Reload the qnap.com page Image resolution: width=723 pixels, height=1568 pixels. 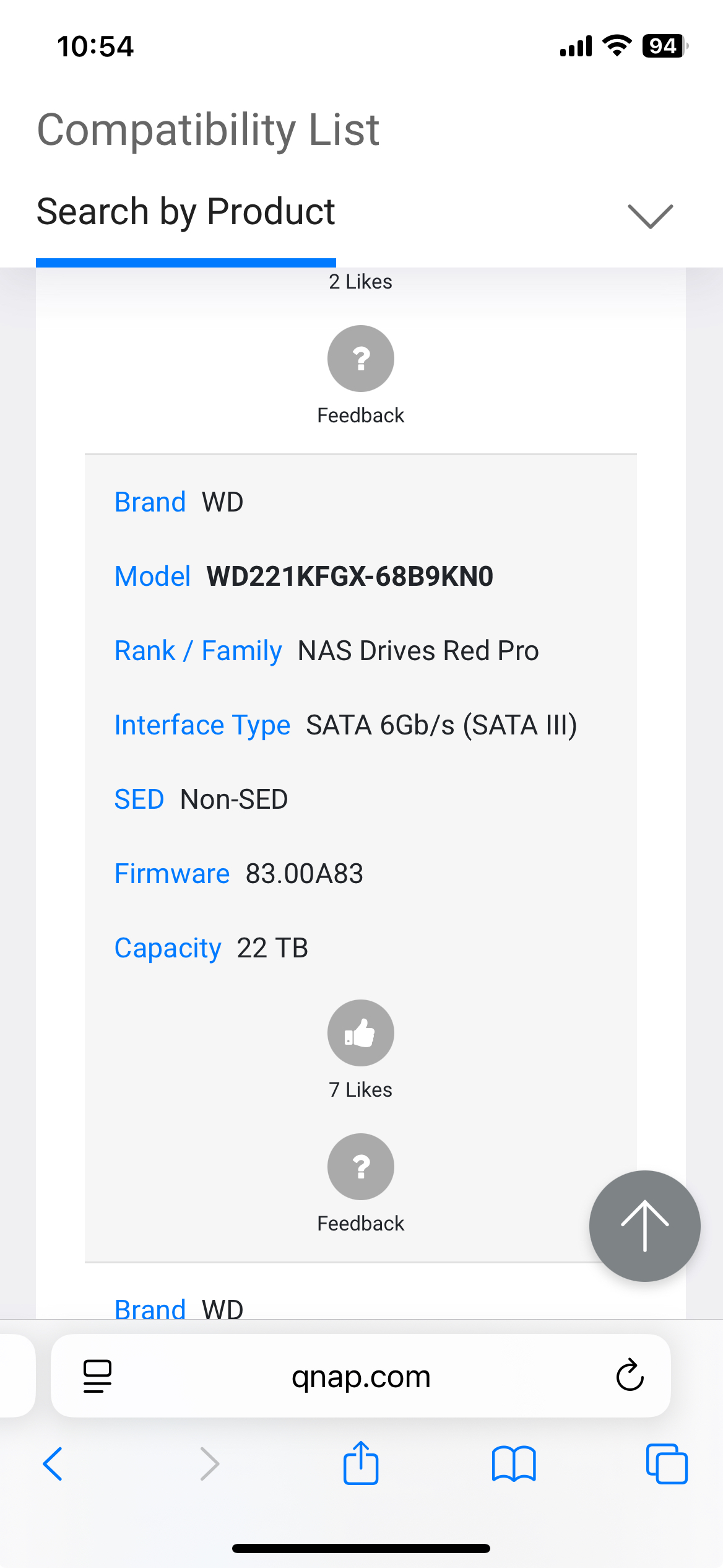[x=630, y=1376]
